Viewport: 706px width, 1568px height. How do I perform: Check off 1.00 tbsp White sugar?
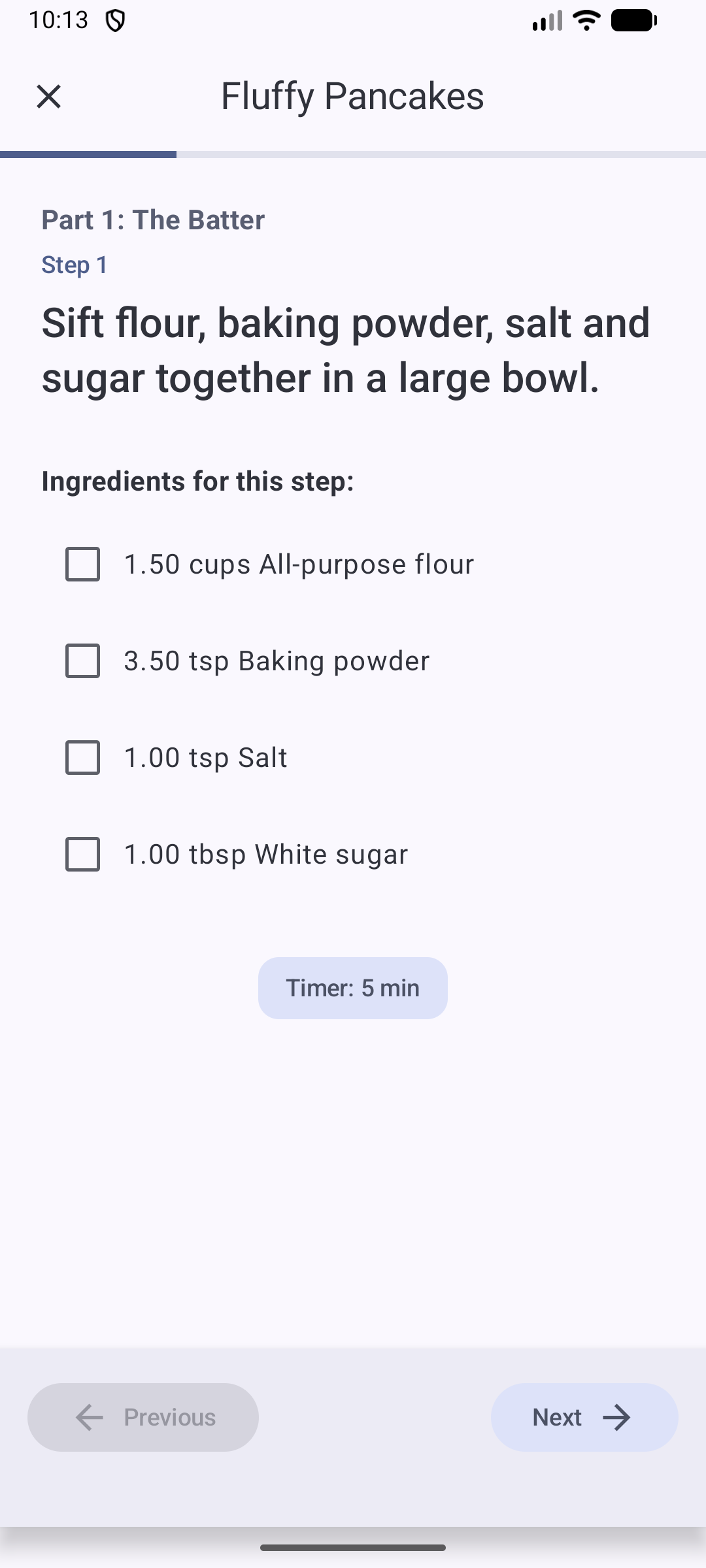pos(83,853)
